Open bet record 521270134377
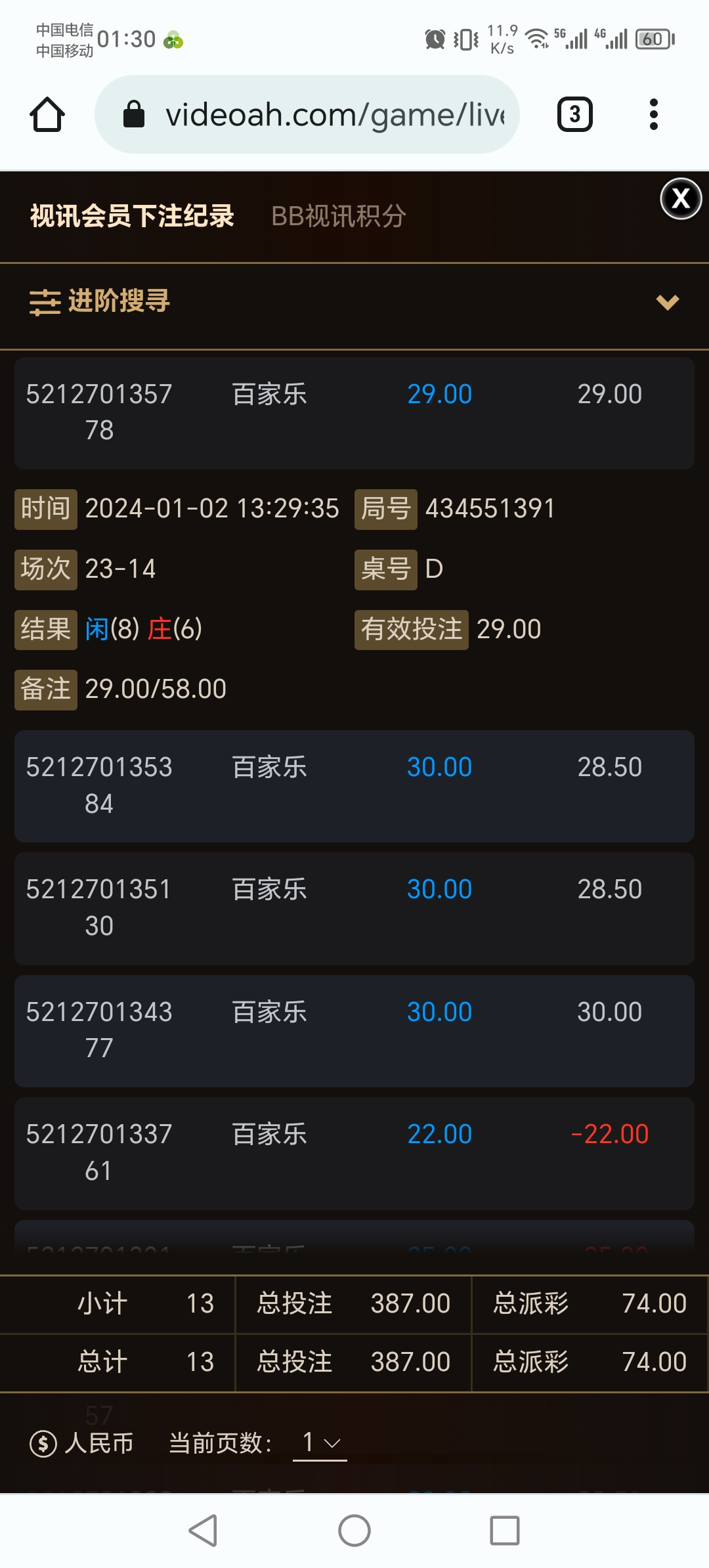709x1568 pixels. [x=354, y=1030]
